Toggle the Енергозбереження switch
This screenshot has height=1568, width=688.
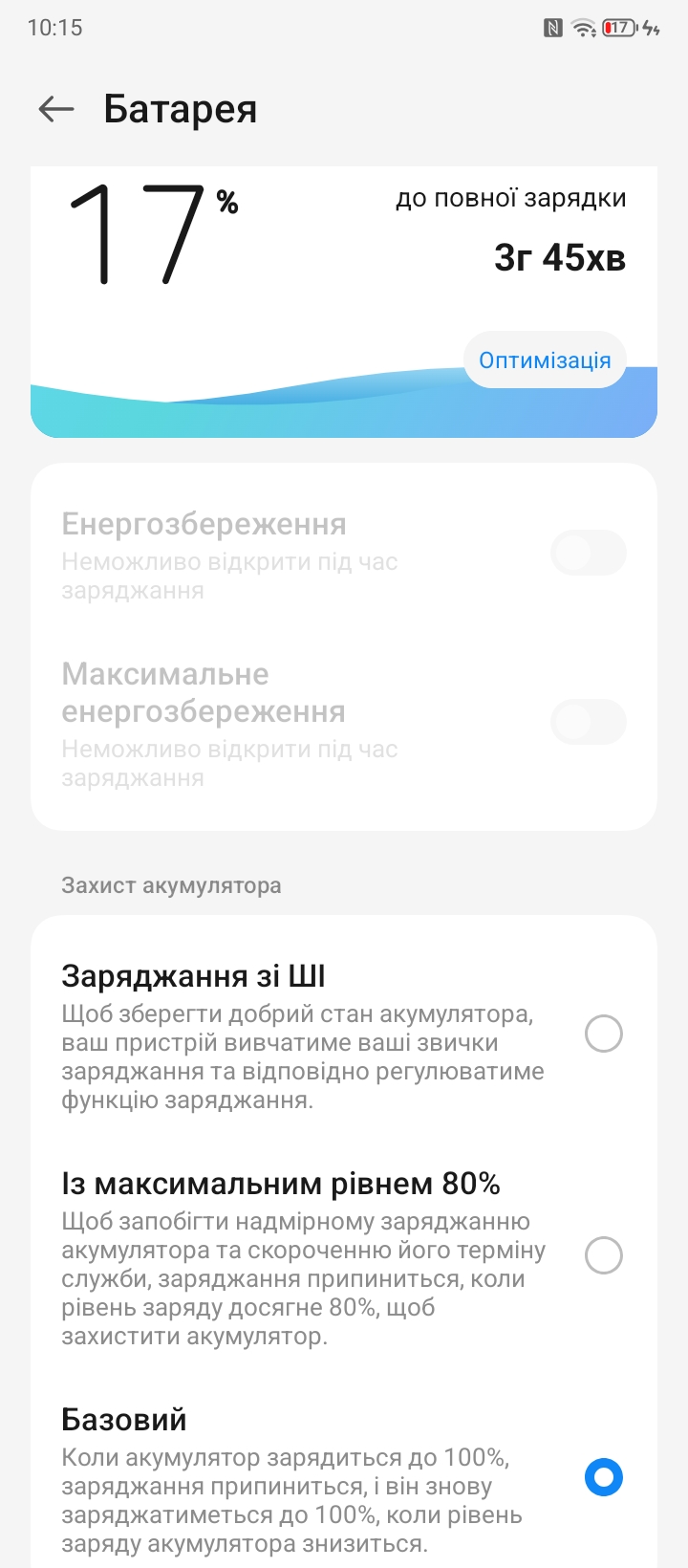pyautogui.click(x=589, y=554)
